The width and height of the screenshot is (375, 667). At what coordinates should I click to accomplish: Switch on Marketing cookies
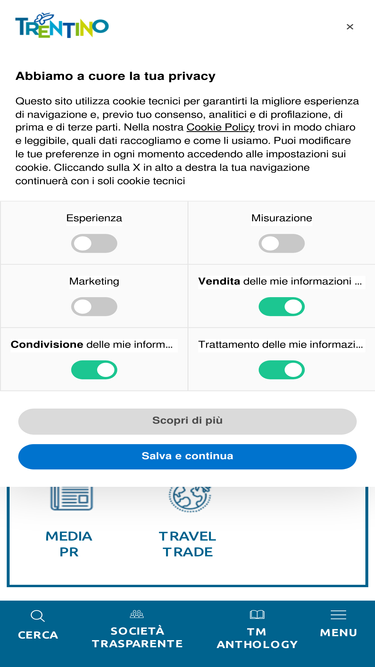click(x=94, y=307)
